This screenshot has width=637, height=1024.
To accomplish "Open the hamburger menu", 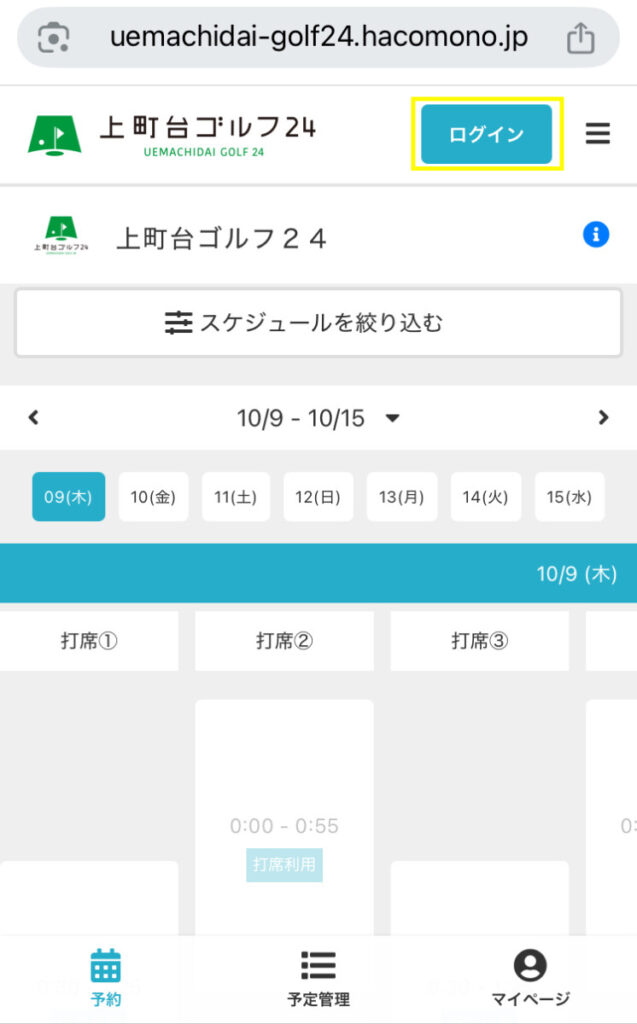I will click(598, 134).
